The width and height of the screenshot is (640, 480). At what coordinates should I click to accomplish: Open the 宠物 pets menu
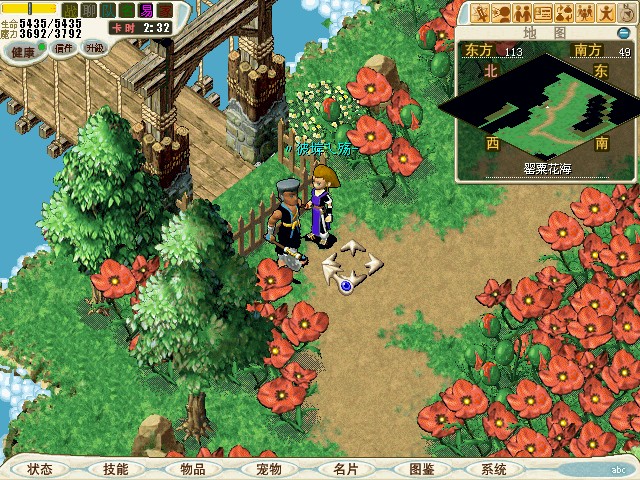coord(268,469)
